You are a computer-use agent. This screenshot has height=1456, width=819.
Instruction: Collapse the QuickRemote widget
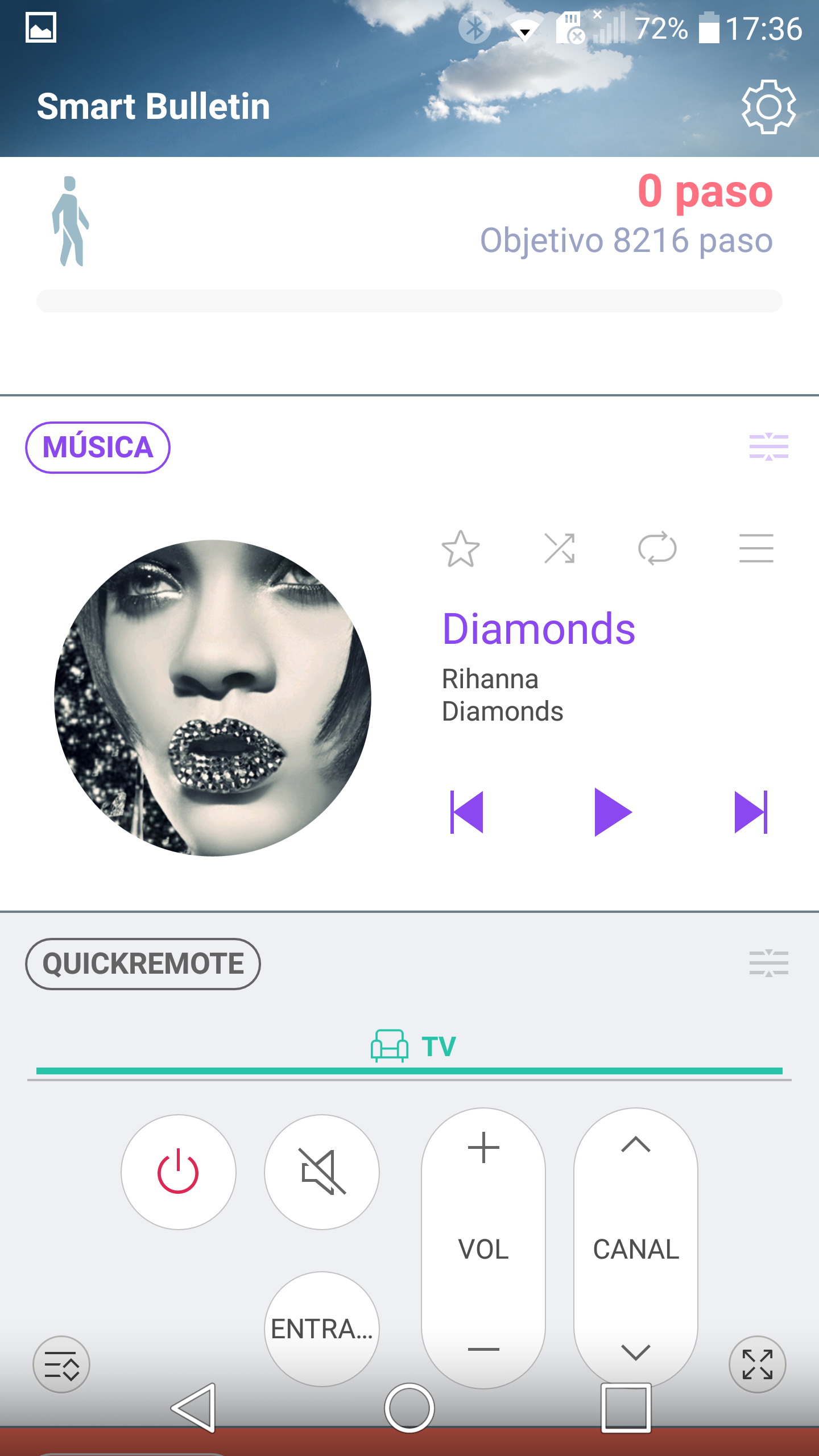pyautogui.click(x=768, y=963)
